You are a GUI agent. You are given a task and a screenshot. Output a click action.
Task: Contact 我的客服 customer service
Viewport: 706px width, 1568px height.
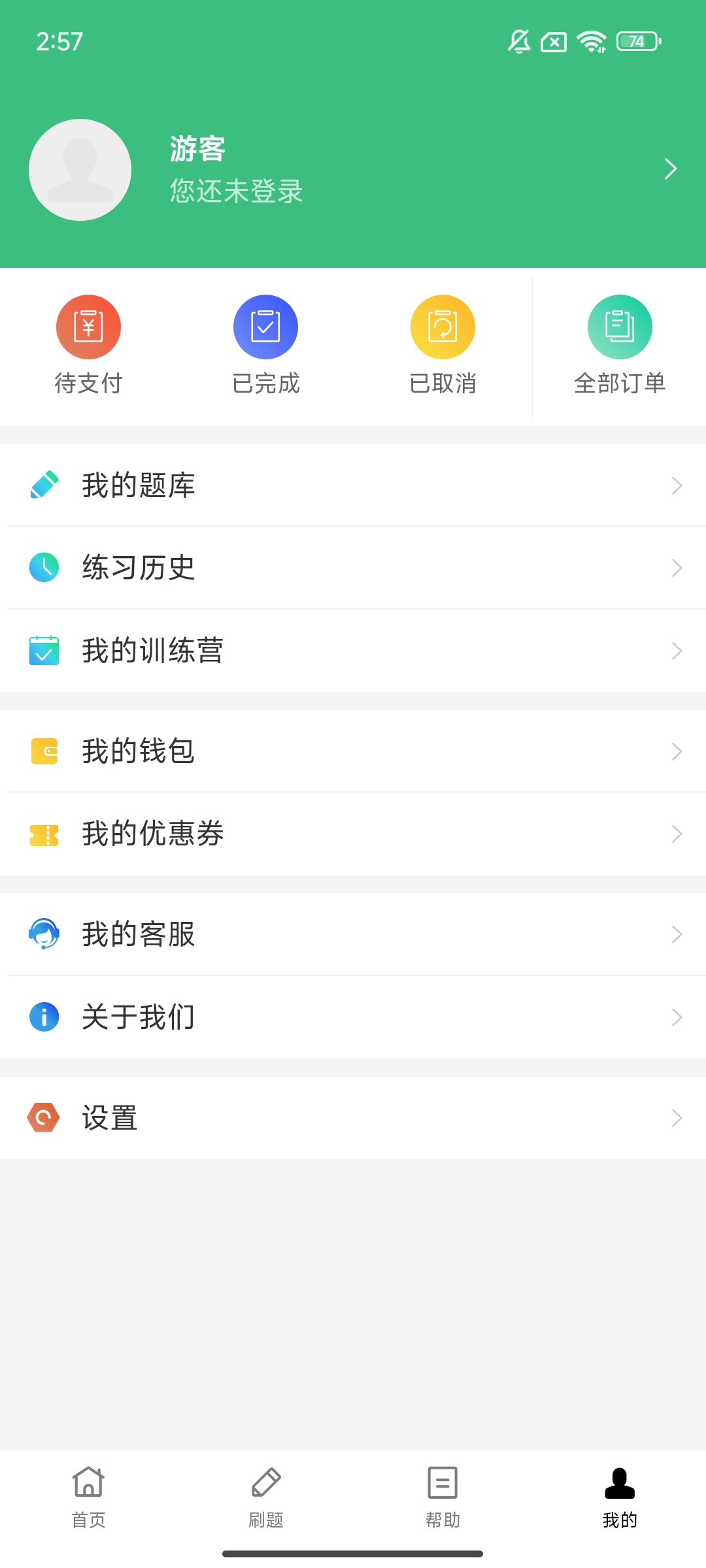point(353,934)
